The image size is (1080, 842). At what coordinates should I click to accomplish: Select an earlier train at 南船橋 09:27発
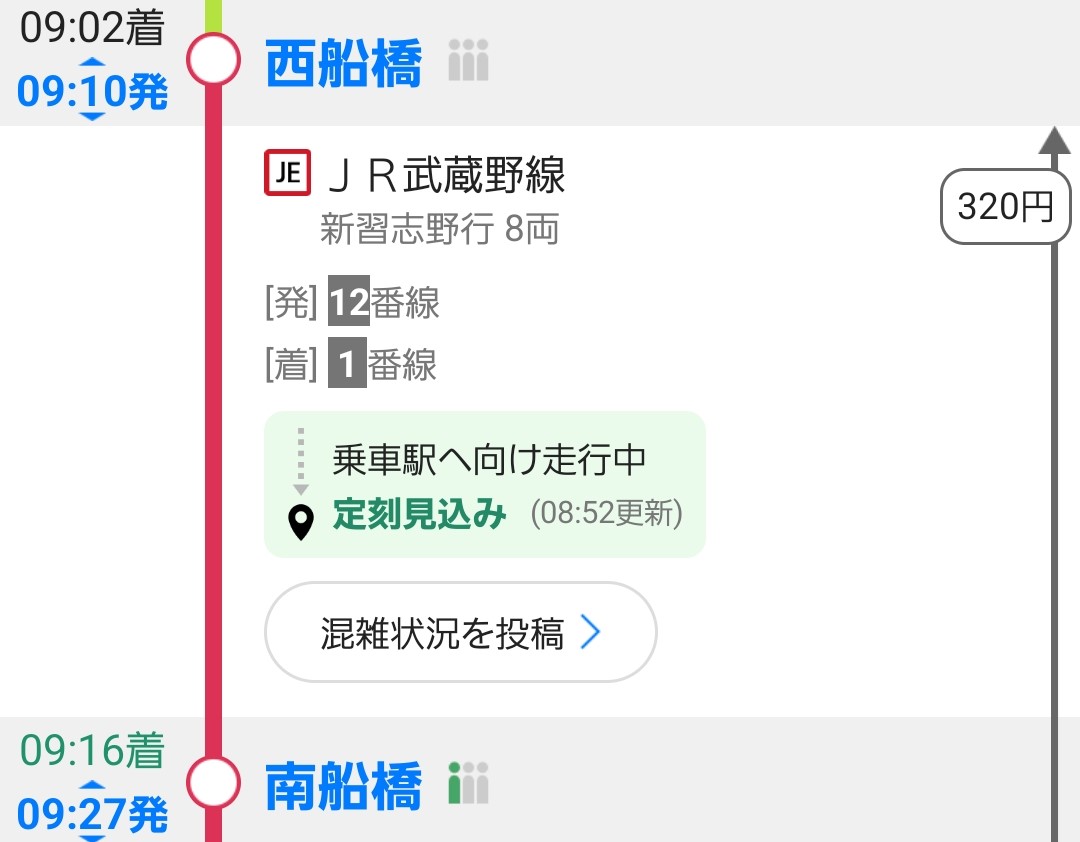coord(91,786)
